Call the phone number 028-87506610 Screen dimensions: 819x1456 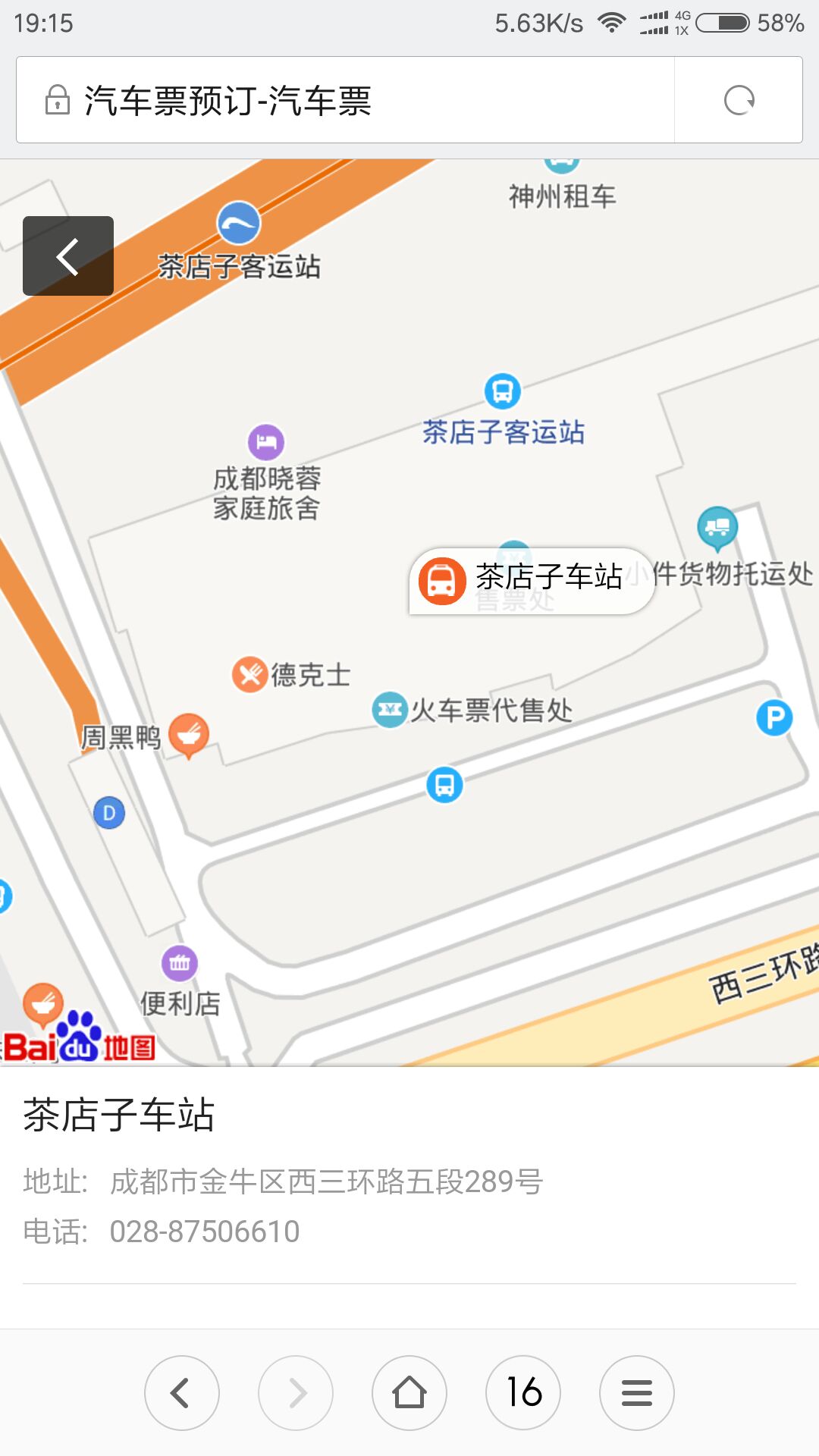point(205,1232)
